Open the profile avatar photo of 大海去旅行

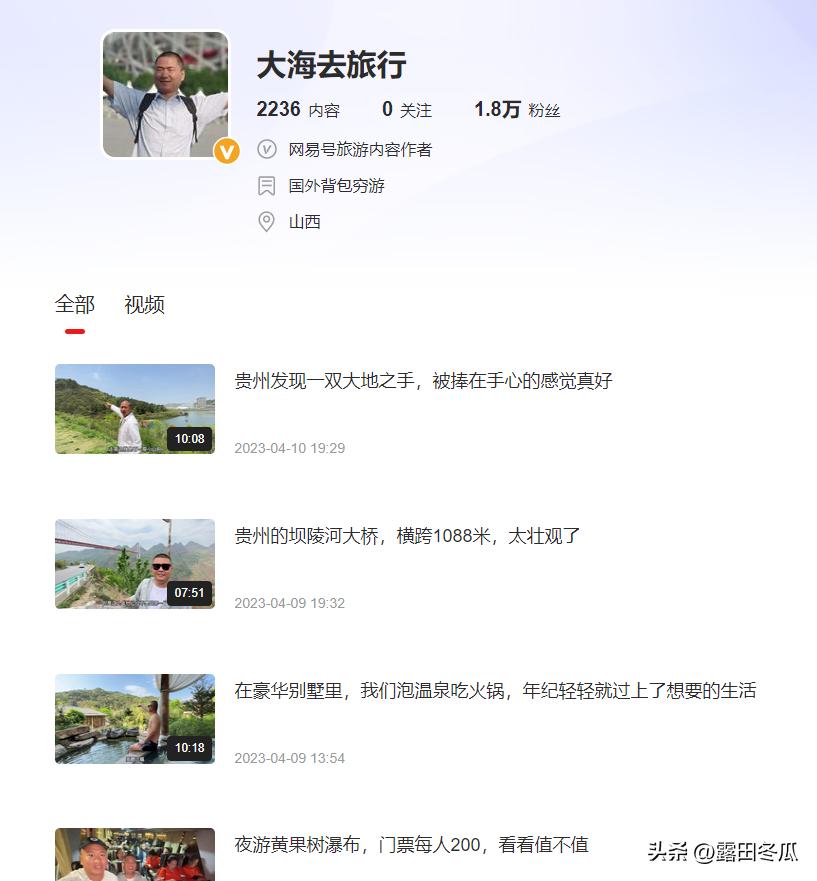167,92
